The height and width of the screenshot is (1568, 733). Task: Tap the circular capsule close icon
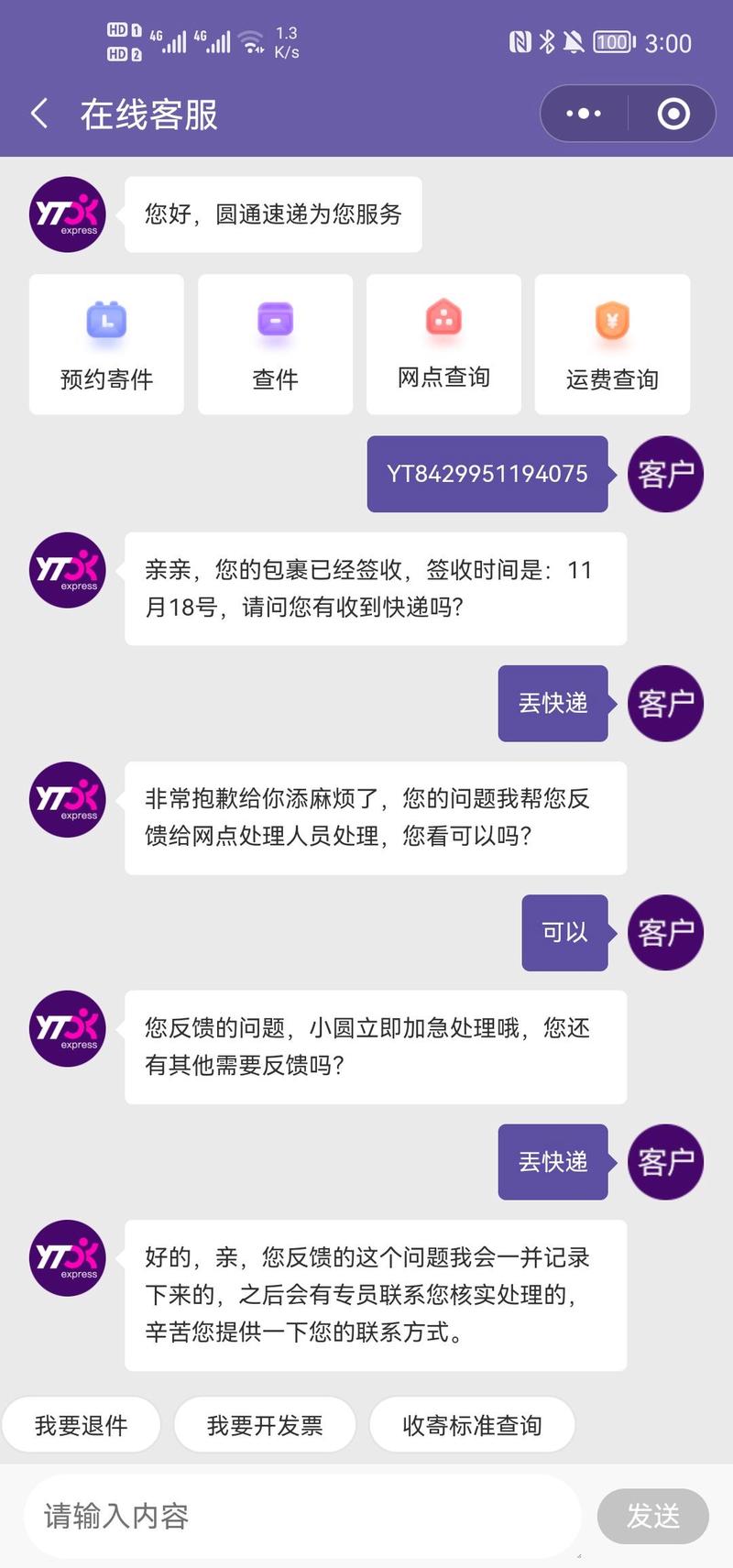coord(672,113)
